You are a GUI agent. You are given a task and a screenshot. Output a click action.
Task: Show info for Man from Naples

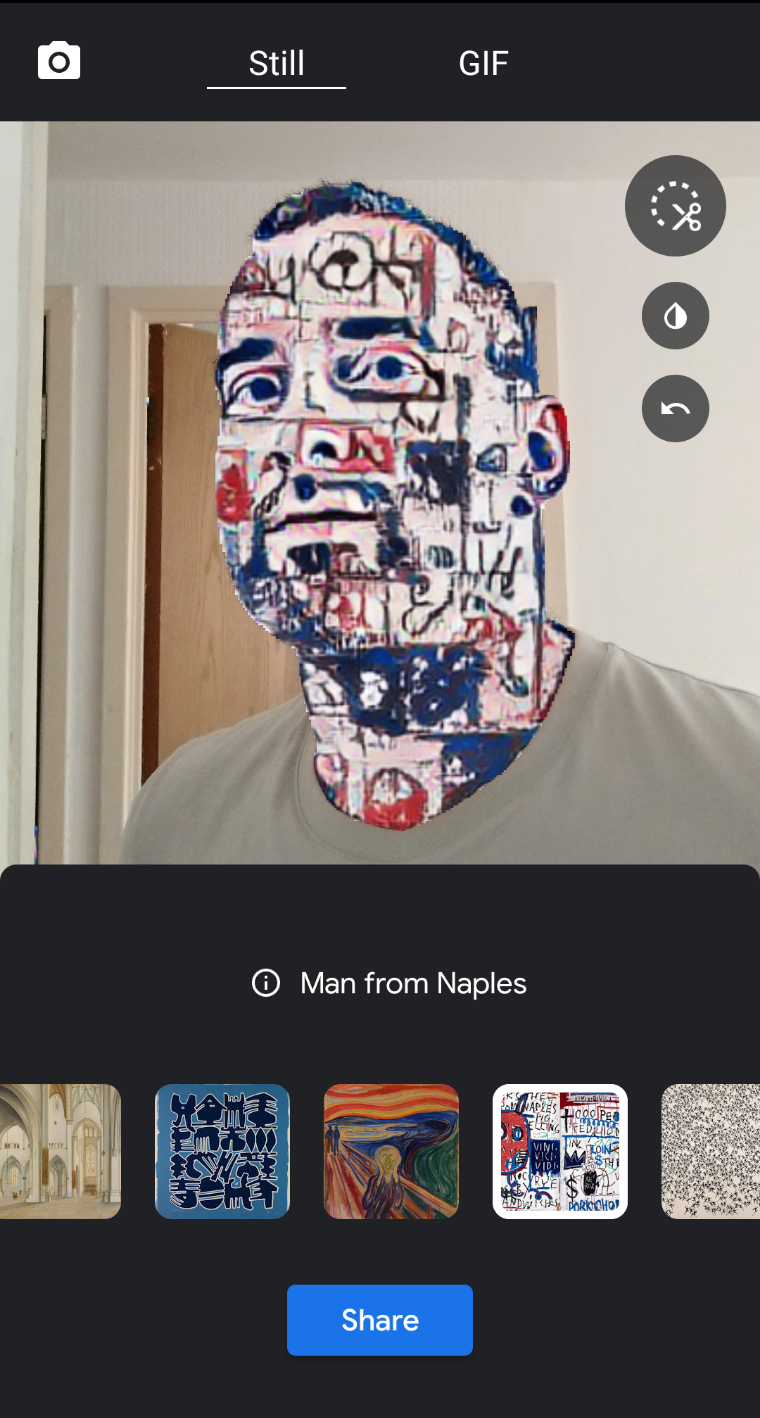(266, 983)
